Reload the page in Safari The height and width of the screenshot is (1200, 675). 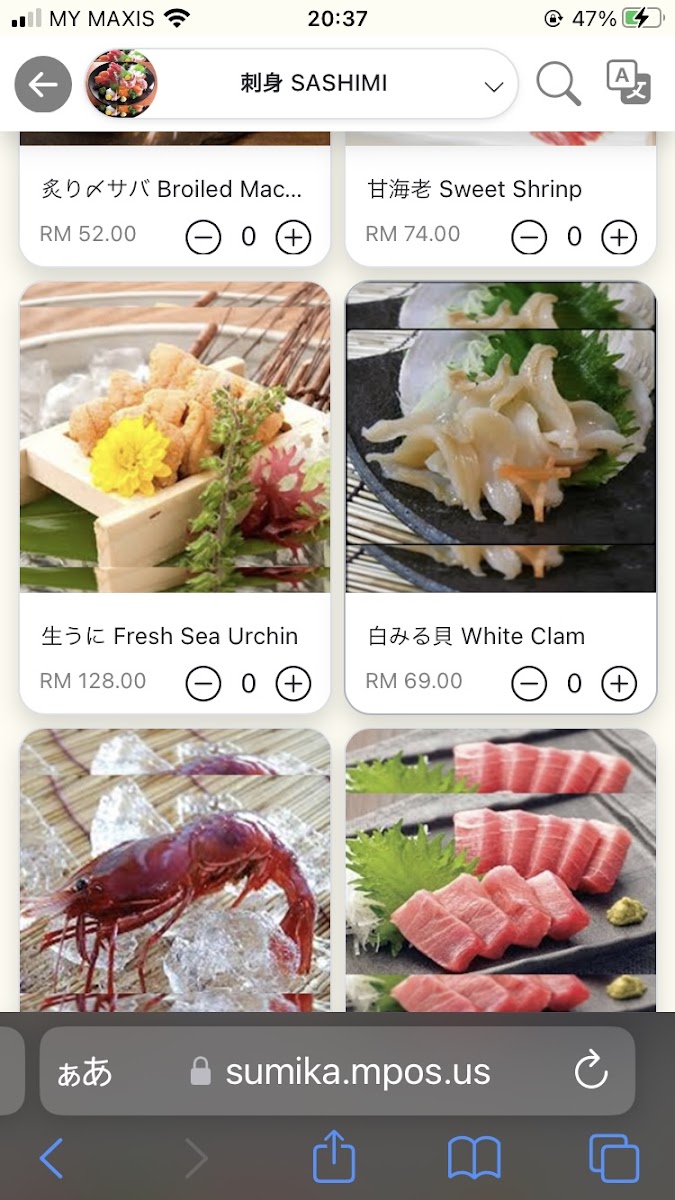tap(591, 1071)
